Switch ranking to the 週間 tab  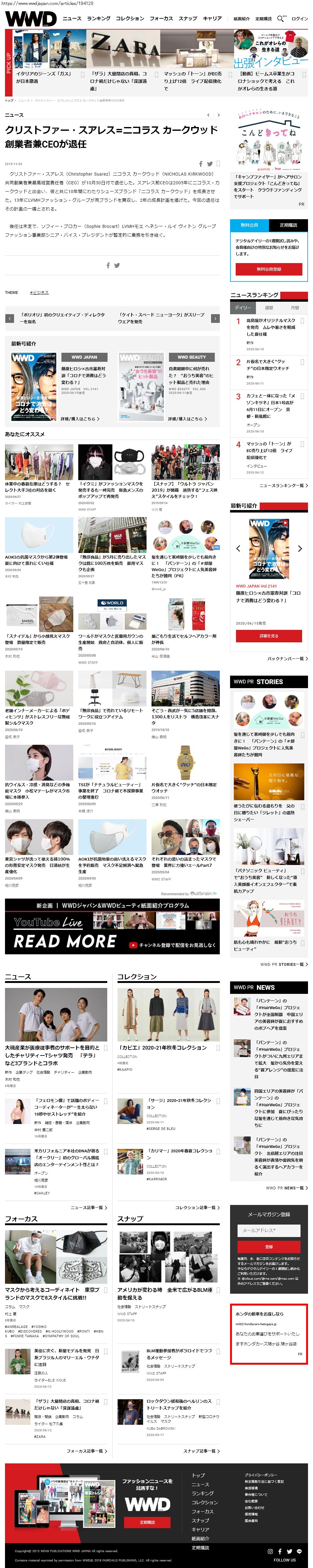click(268, 307)
